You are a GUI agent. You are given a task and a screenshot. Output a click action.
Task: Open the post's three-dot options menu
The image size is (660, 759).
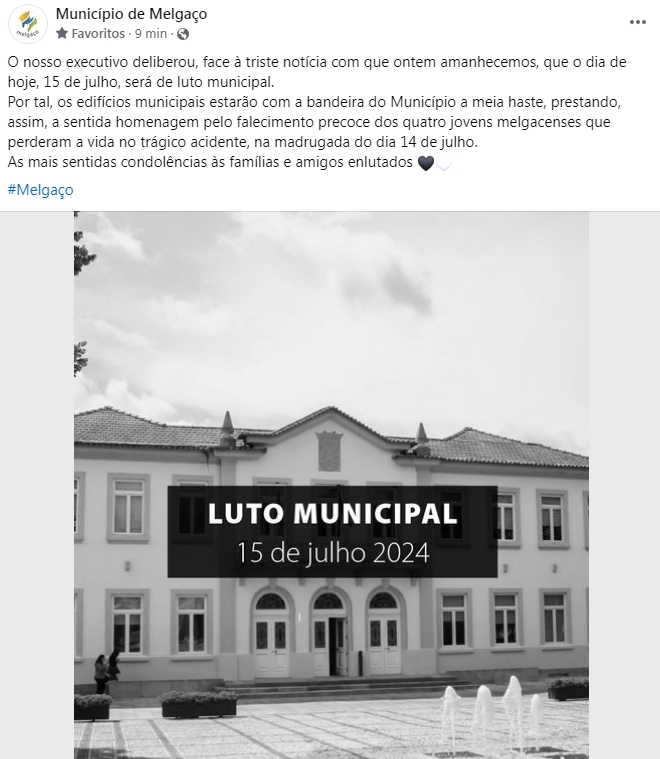coord(637,22)
